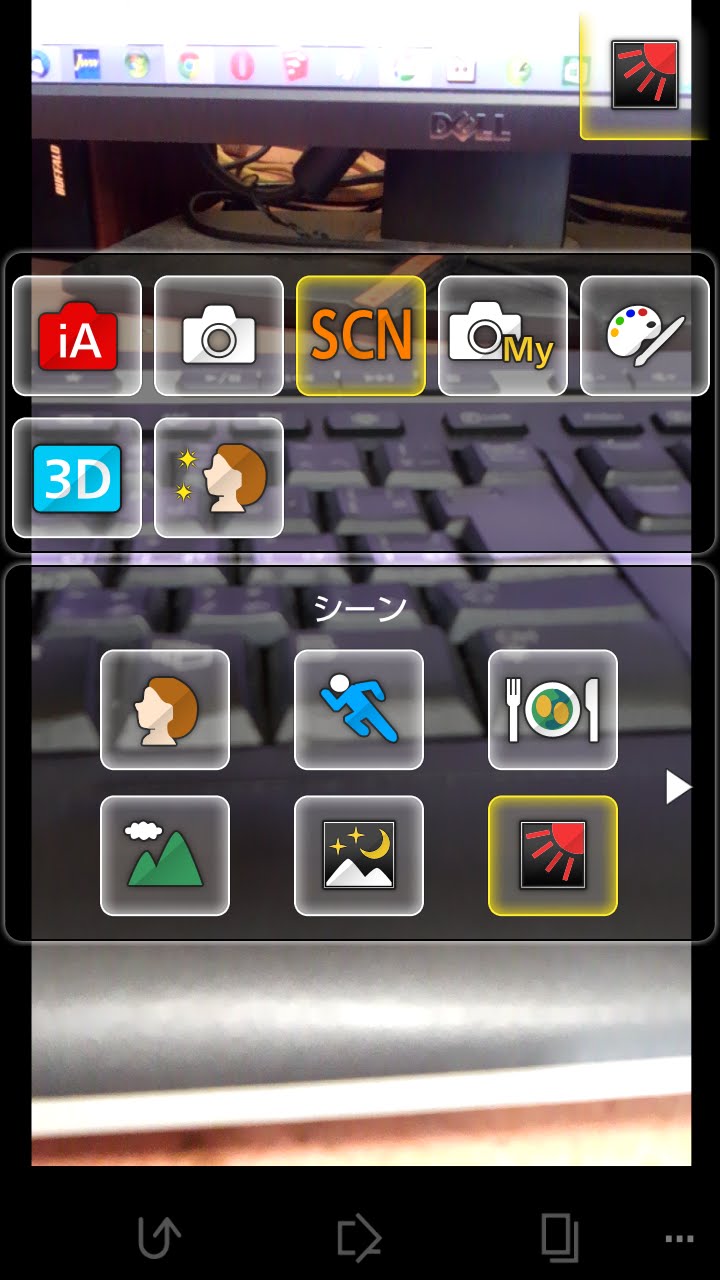This screenshot has width=720, height=1280.
Task: Select the food scene
Action: 553,709
